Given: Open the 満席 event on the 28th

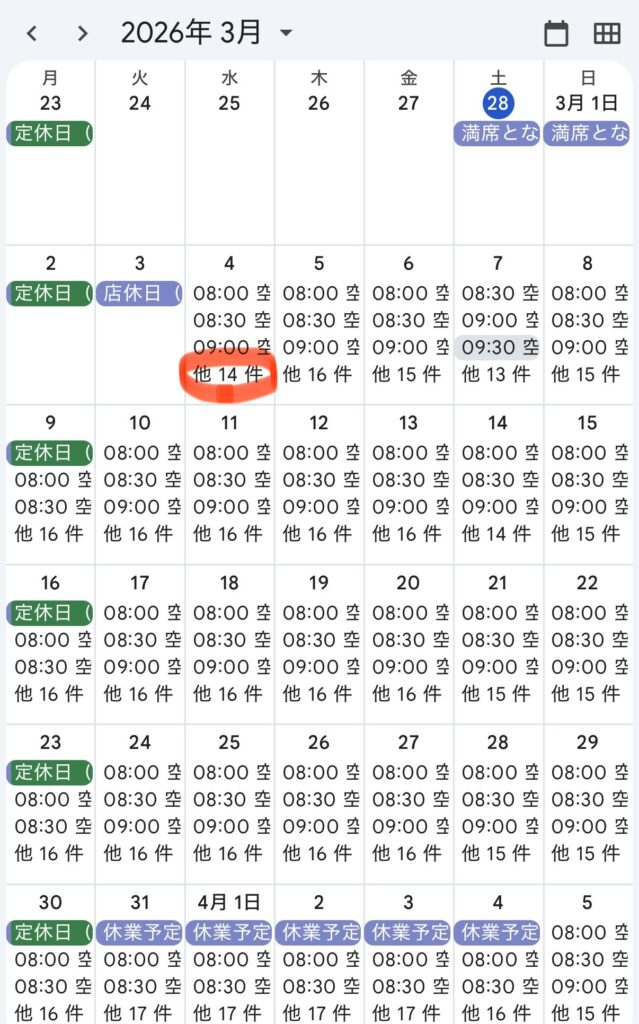Looking at the screenshot, I should coord(498,133).
